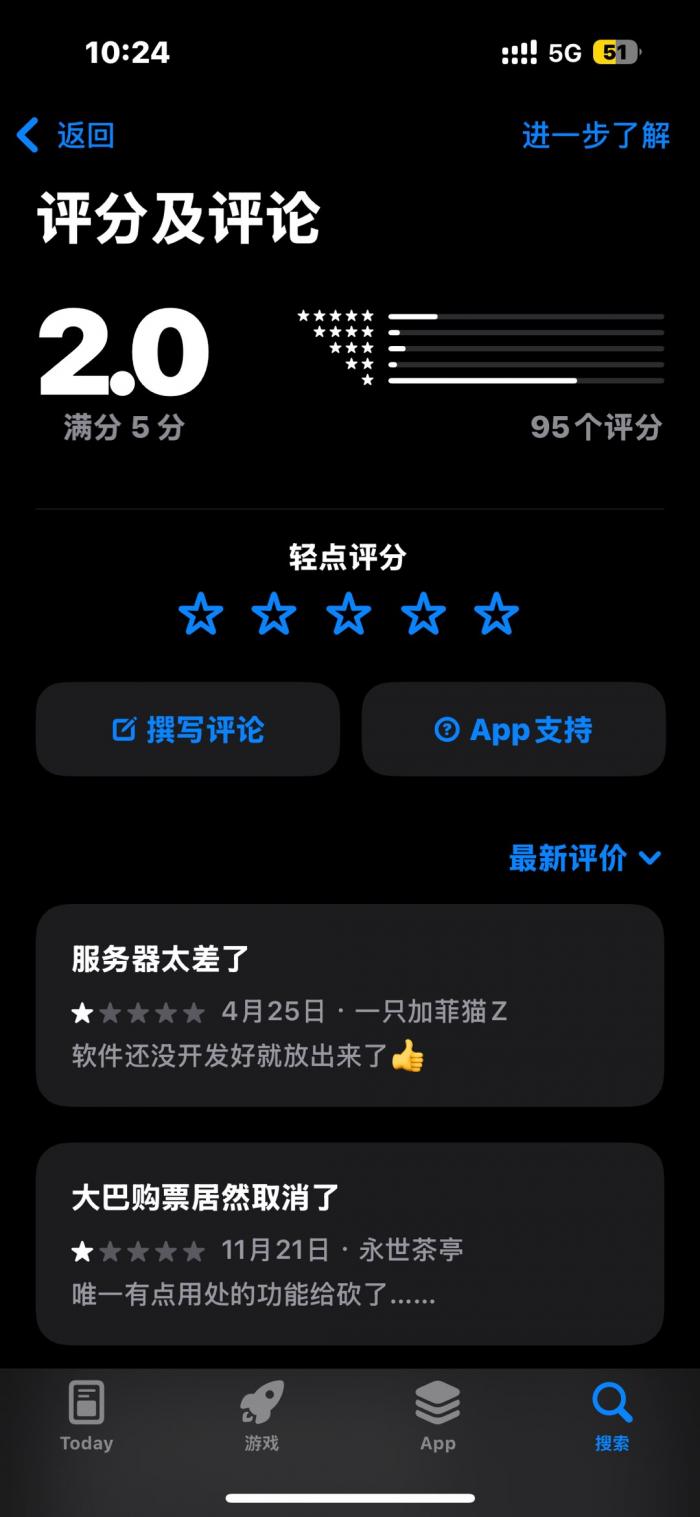Switch to the App tab

(438, 1416)
